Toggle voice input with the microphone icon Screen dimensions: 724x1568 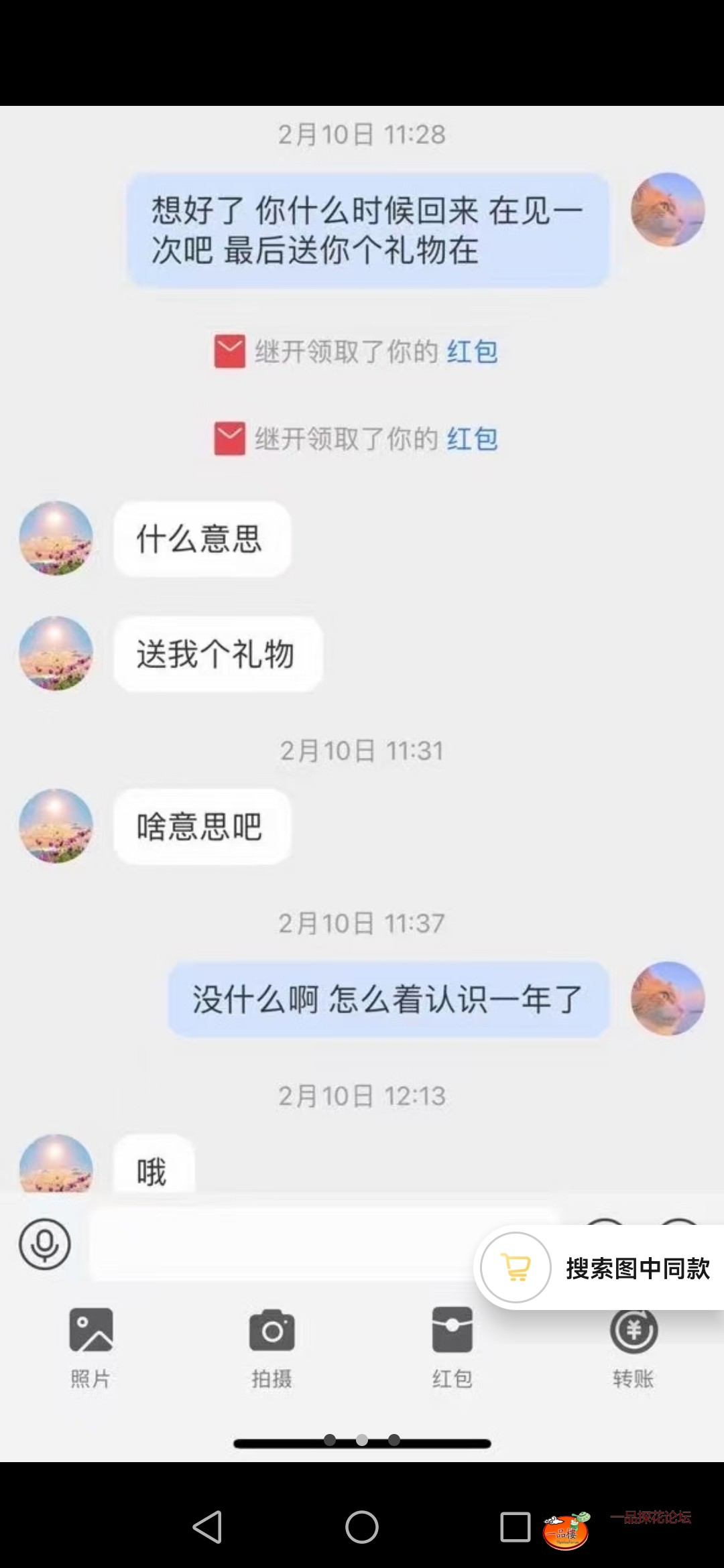[x=44, y=1245]
